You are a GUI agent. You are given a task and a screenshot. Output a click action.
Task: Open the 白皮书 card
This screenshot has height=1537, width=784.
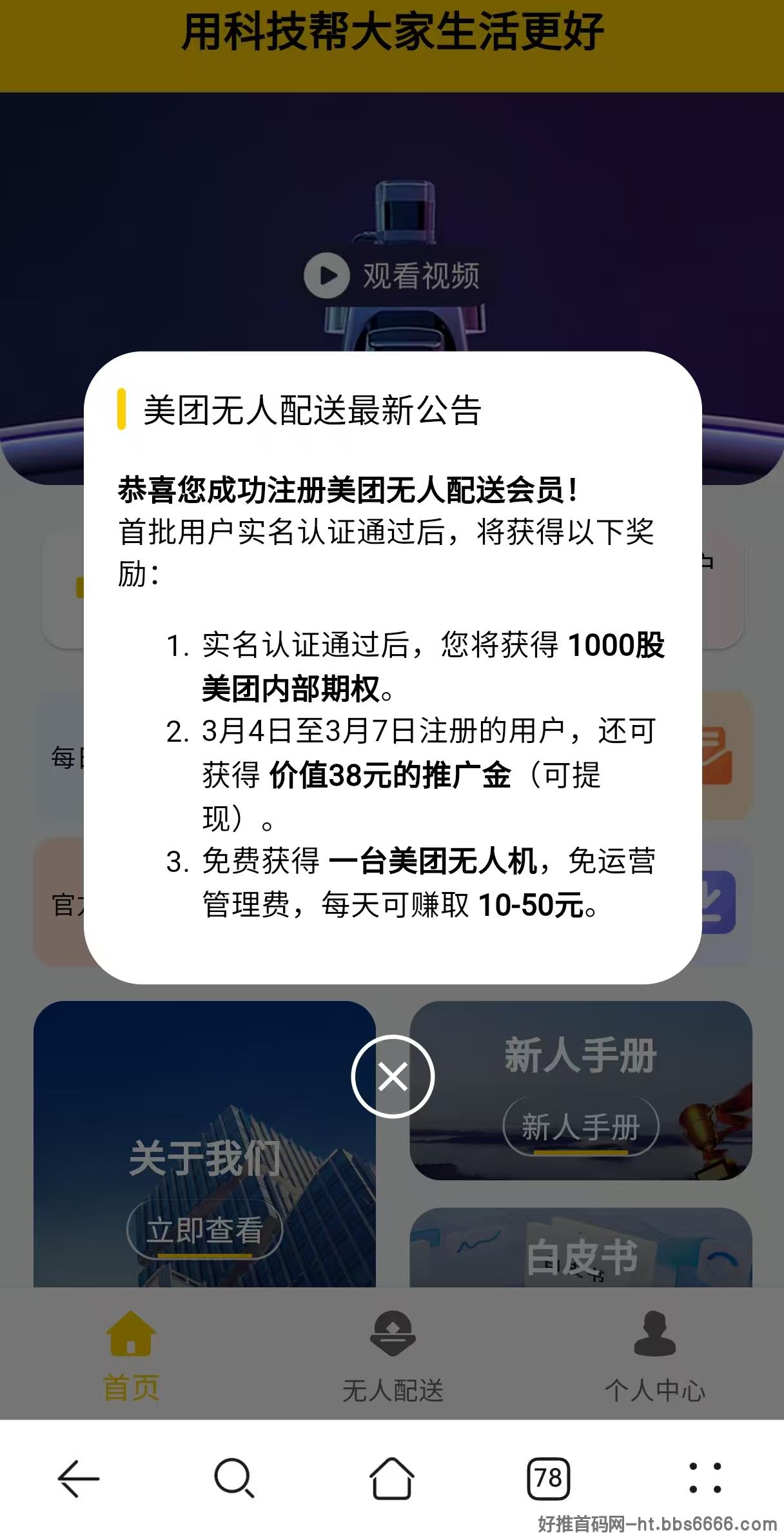pos(581,1247)
